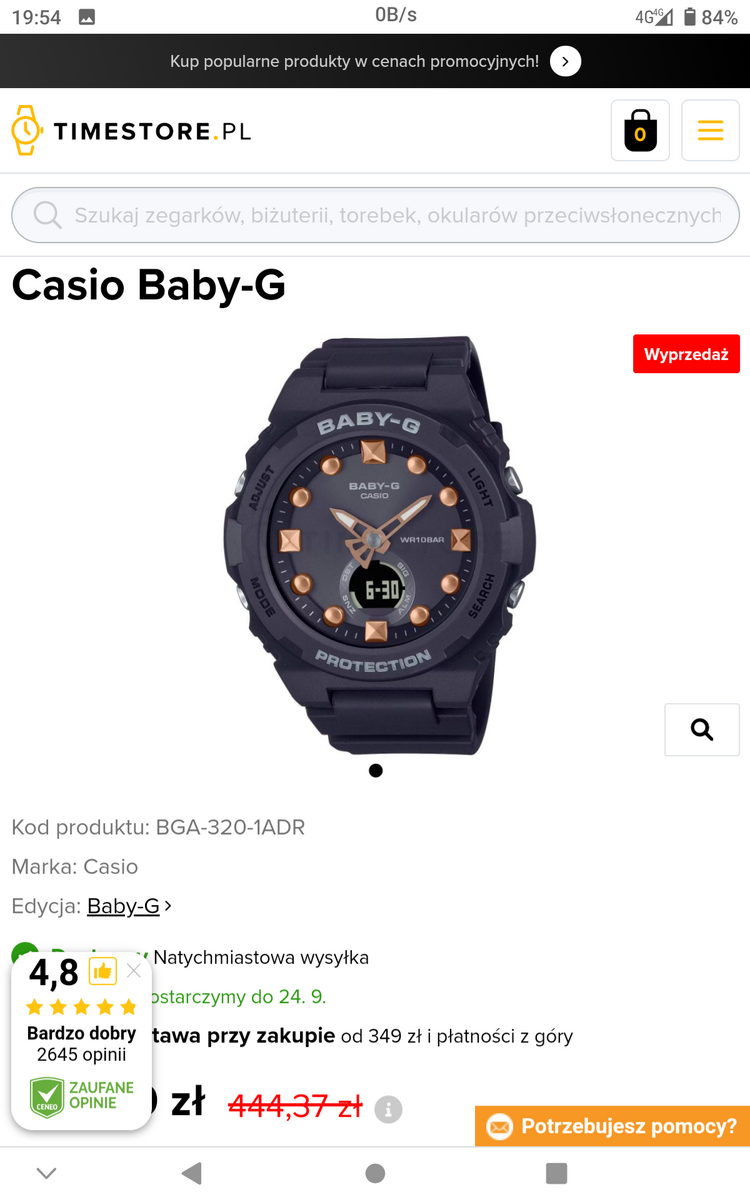This screenshot has height=1200, width=750.
Task: Go back with system back button
Action: point(192,1173)
